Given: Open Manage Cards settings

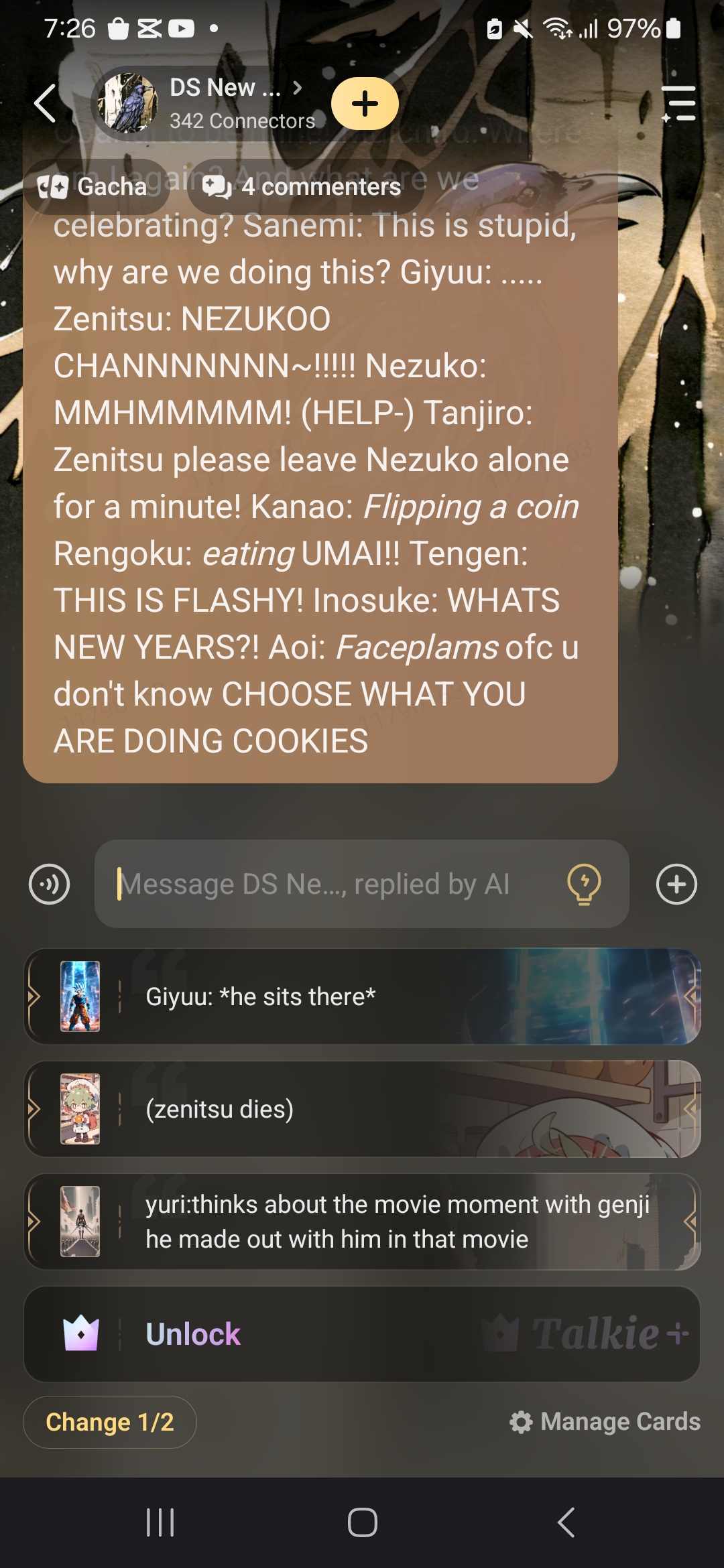Looking at the screenshot, I should coord(605,1422).
